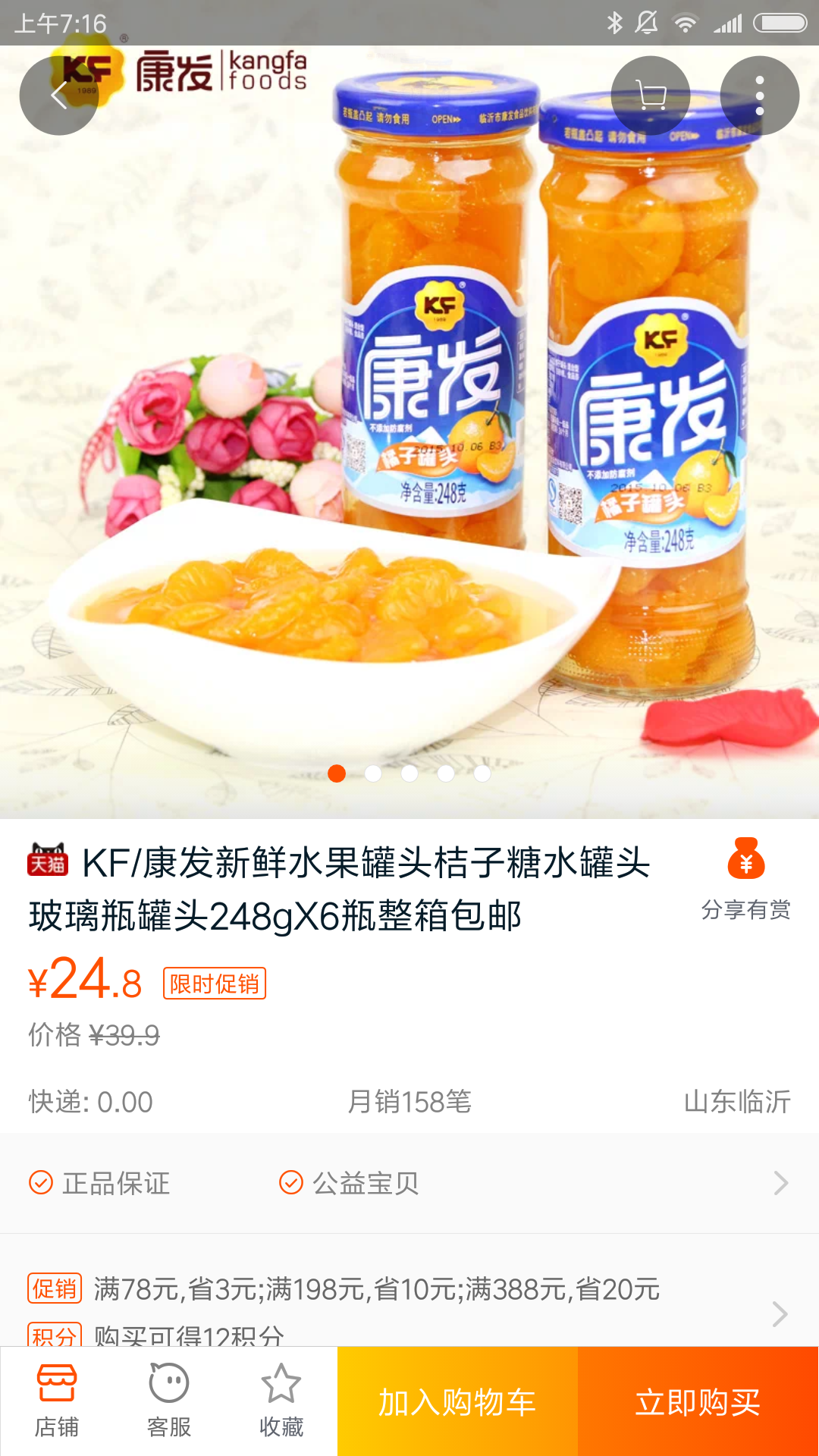Open the product photo of the 康发 jars

[x=409, y=432]
